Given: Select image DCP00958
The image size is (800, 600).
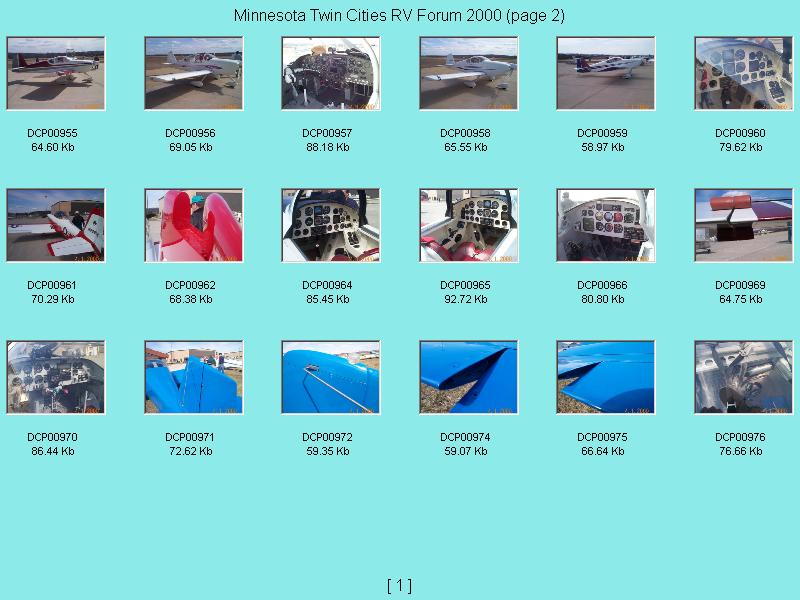Looking at the screenshot, I should [x=468, y=73].
